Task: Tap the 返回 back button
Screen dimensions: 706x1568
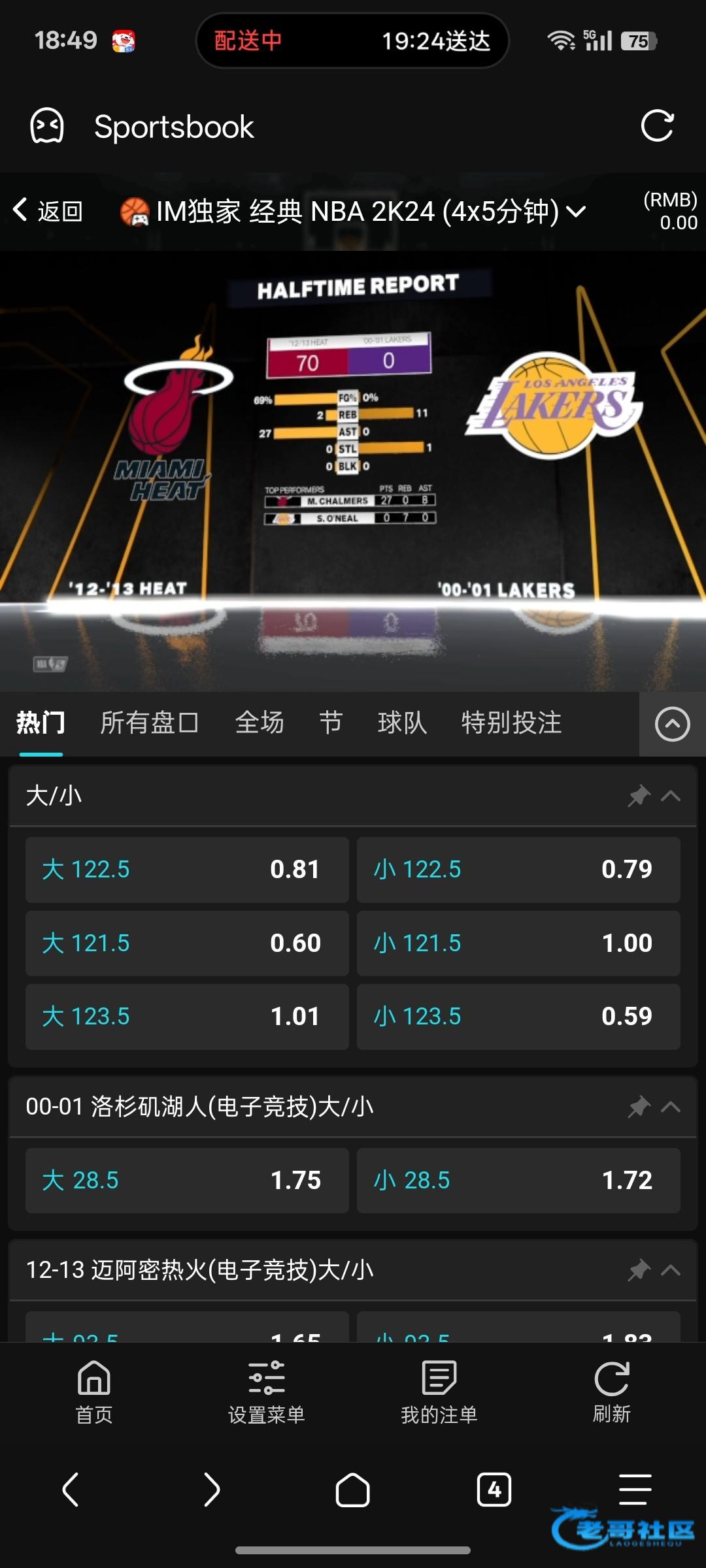Action: pyautogui.click(x=49, y=211)
